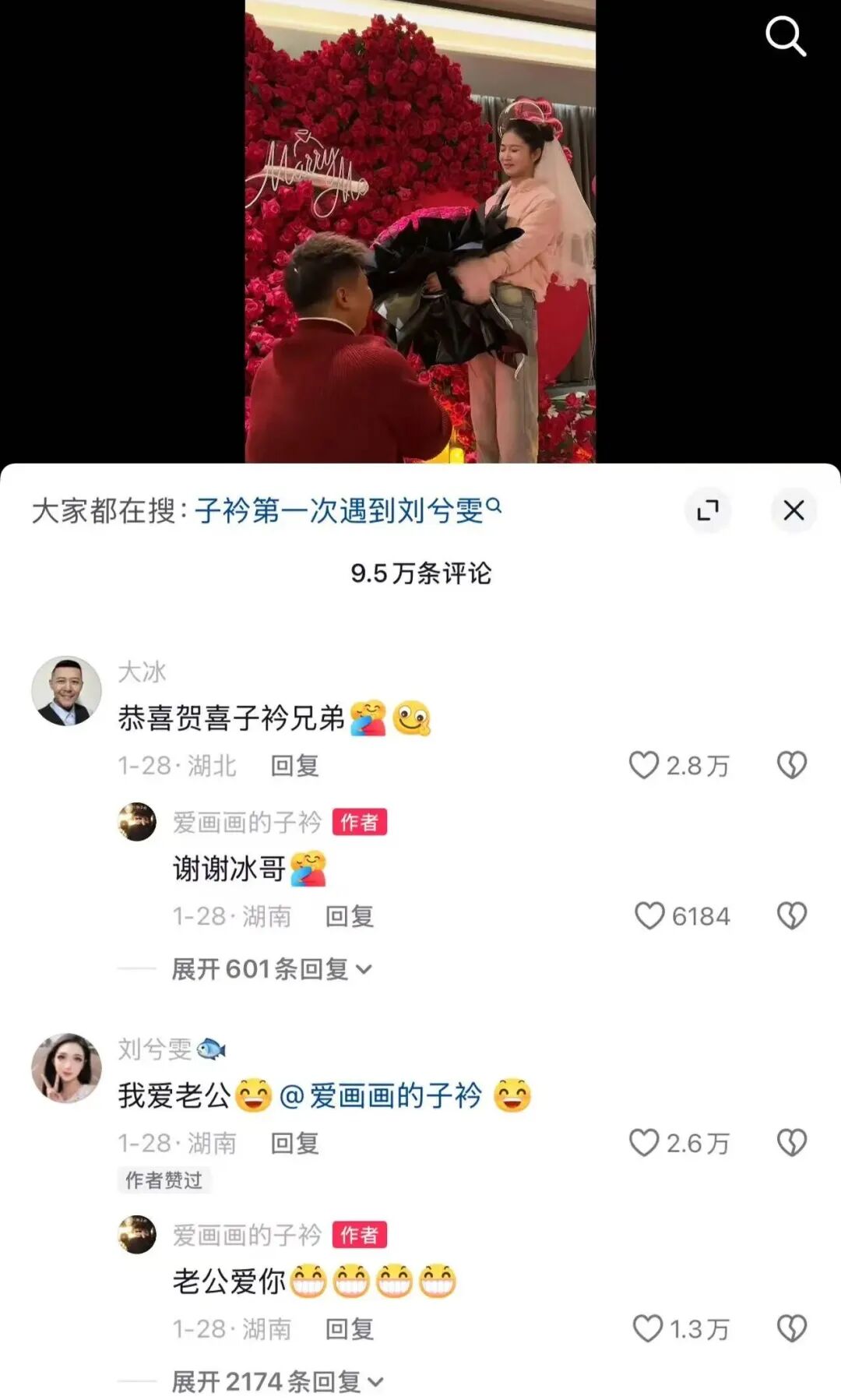Like the 老公爱你 reply
Screen dimensions: 841x1400
click(x=648, y=1328)
